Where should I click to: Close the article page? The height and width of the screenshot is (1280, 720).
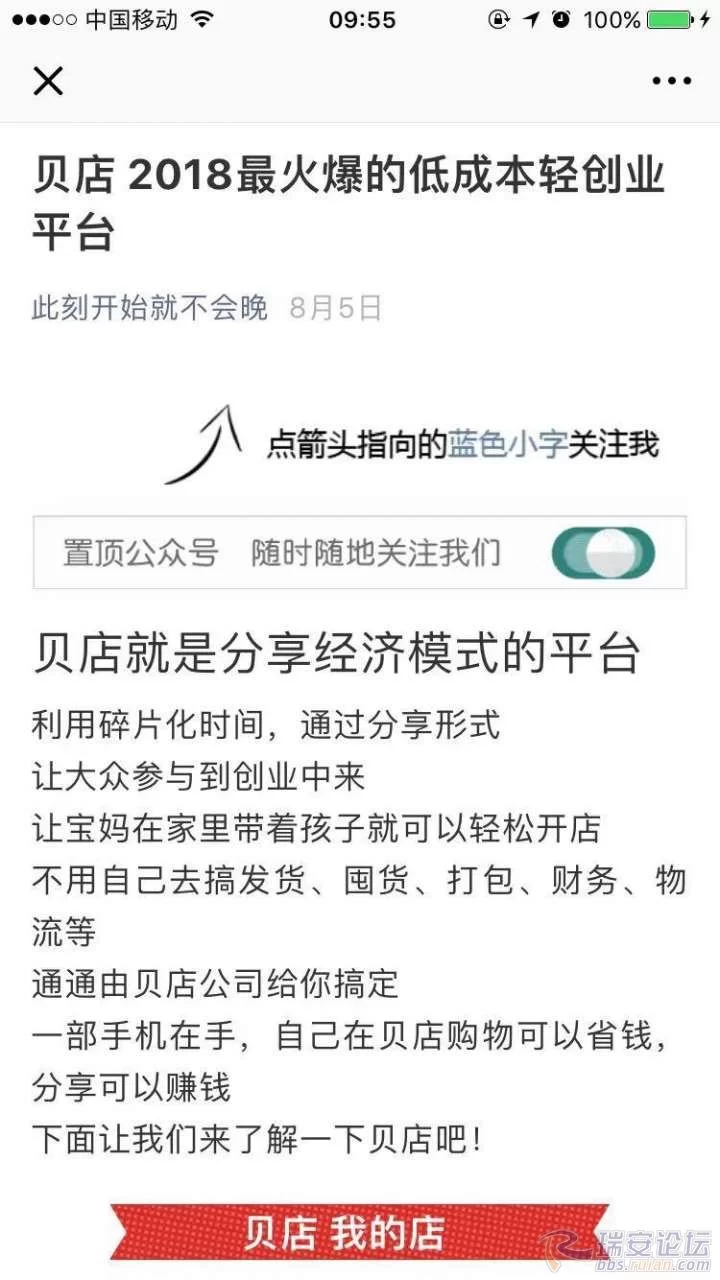pyautogui.click(x=47, y=81)
